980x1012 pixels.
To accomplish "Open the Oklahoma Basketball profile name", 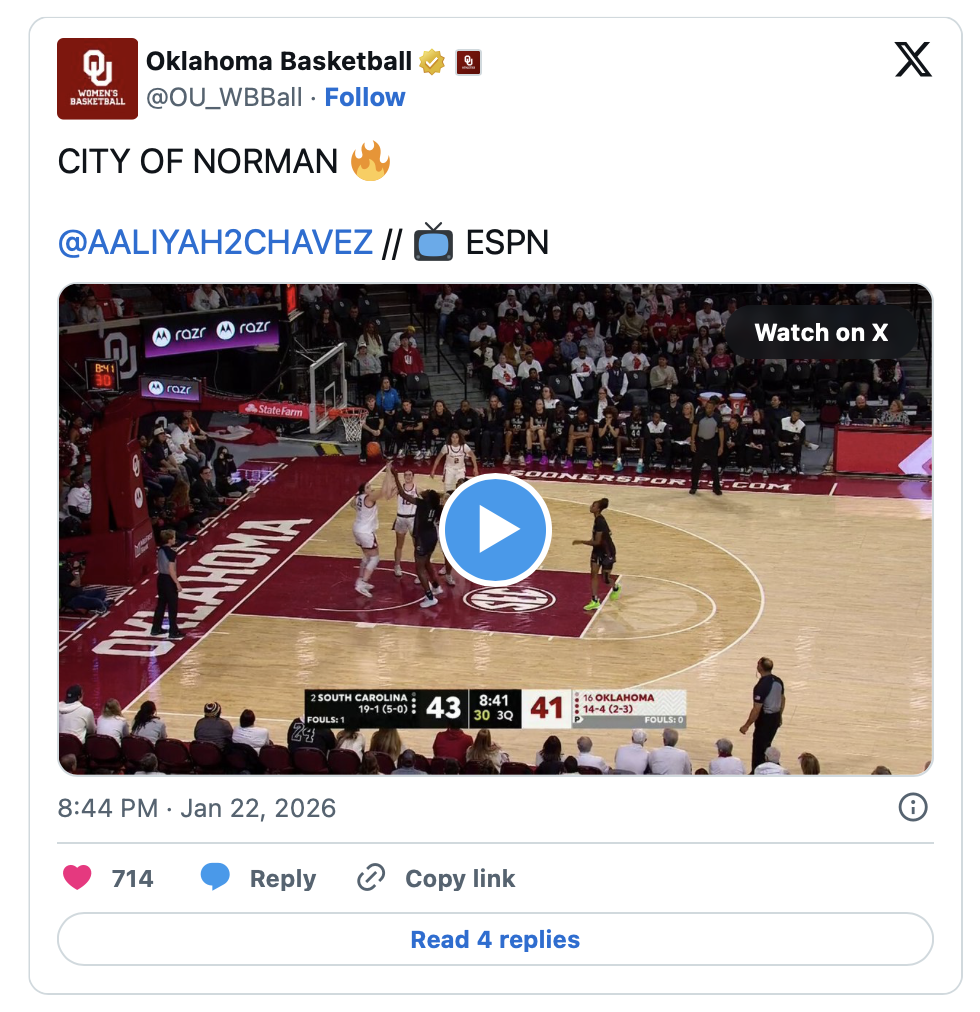I will pos(279,61).
